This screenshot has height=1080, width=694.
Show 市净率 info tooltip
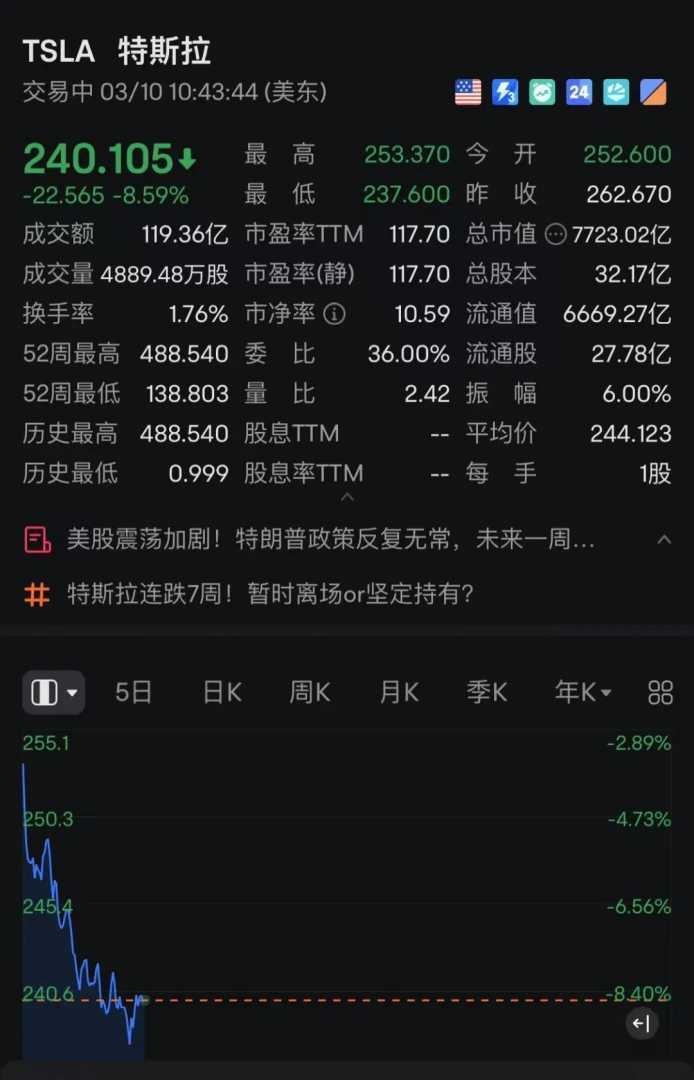pyautogui.click(x=335, y=314)
